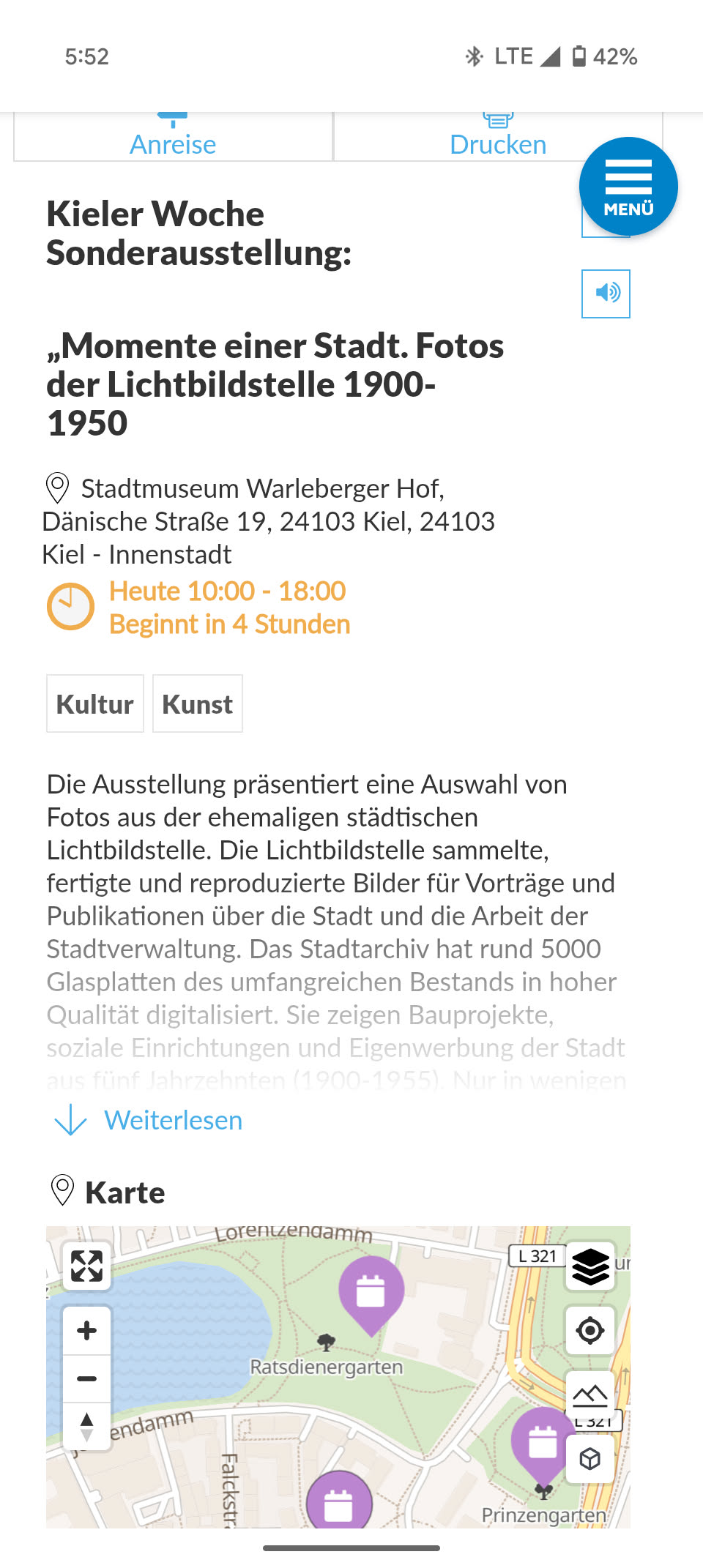The height and width of the screenshot is (1568, 703).
Task: Toggle the terrain view on map
Action: click(590, 1395)
